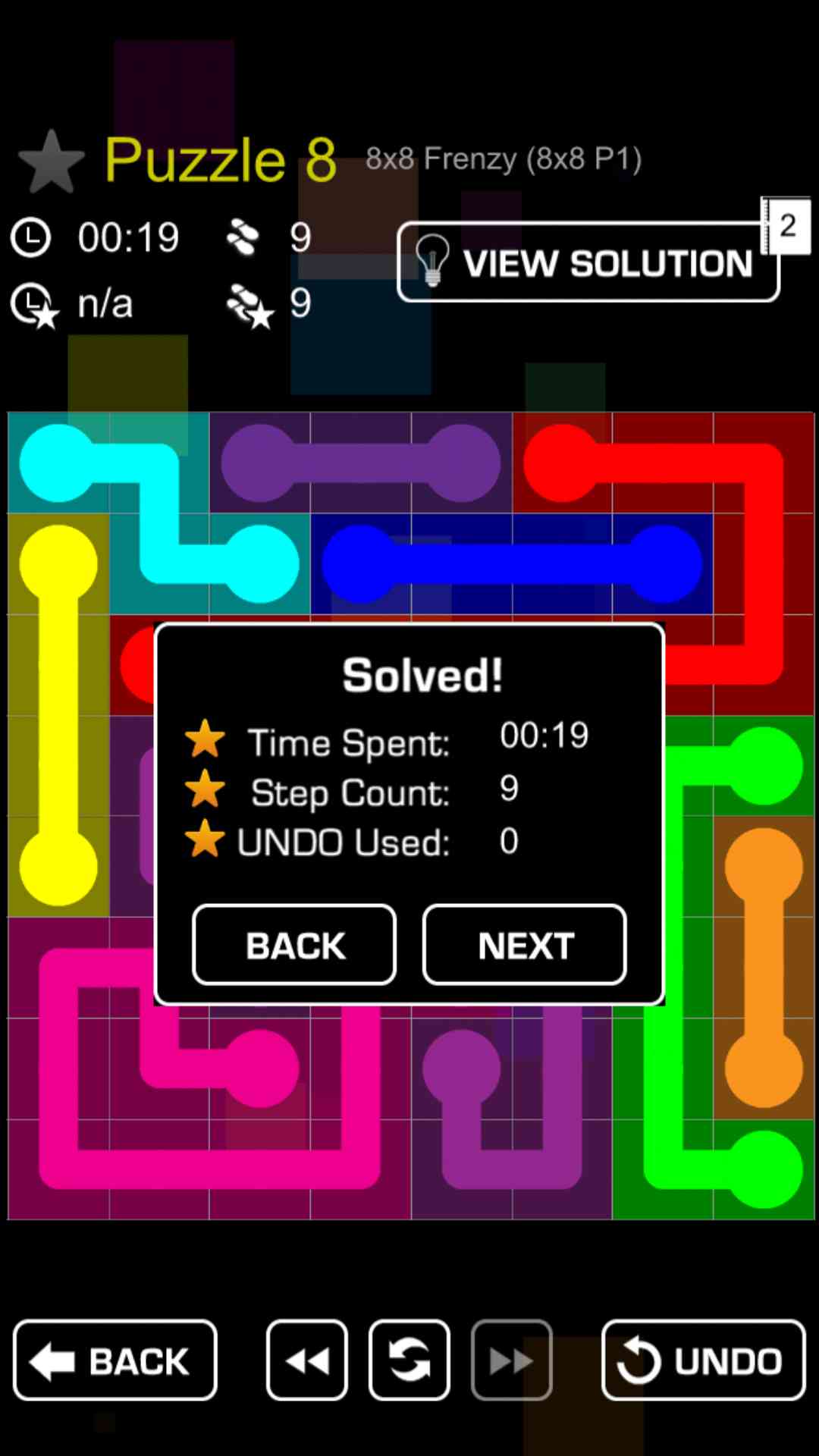The width and height of the screenshot is (819, 1456).
Task: Tap the UNDO button
Action: (703, 1360)
